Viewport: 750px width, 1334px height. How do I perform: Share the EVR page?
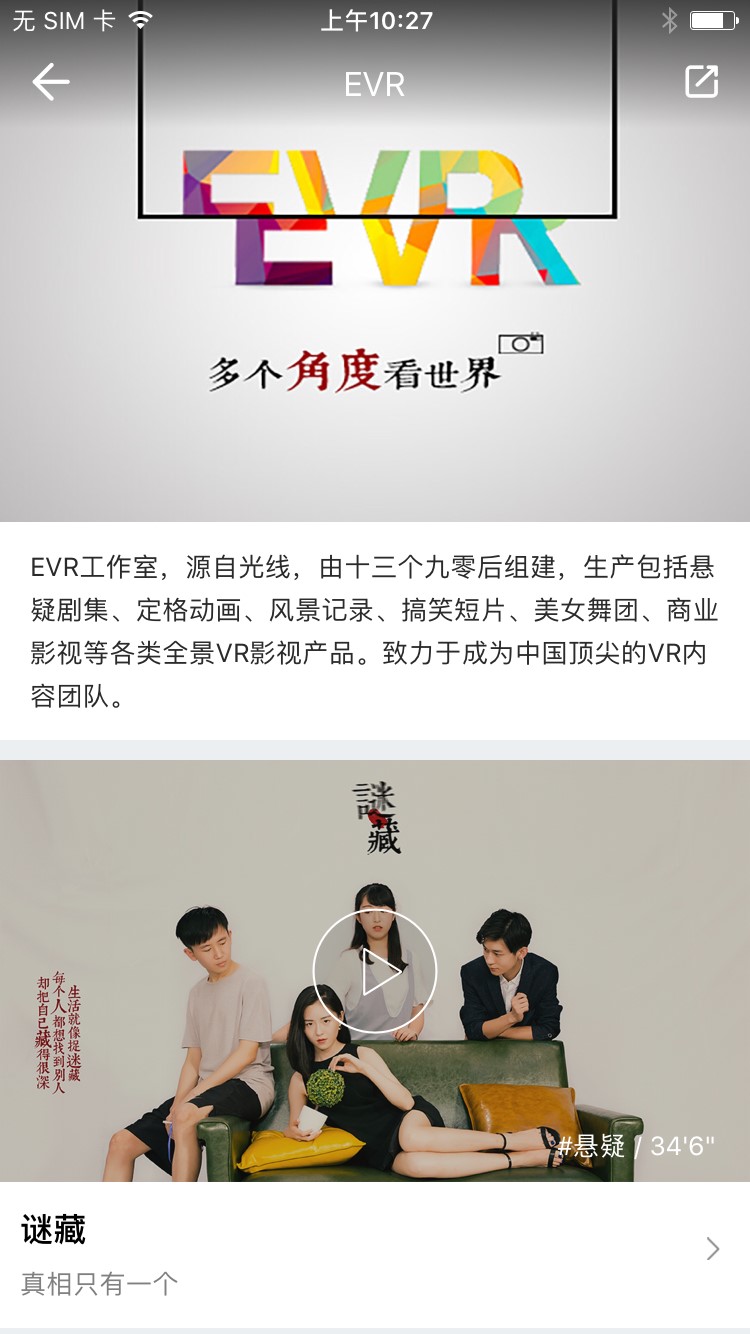click(x=702, y=82)
